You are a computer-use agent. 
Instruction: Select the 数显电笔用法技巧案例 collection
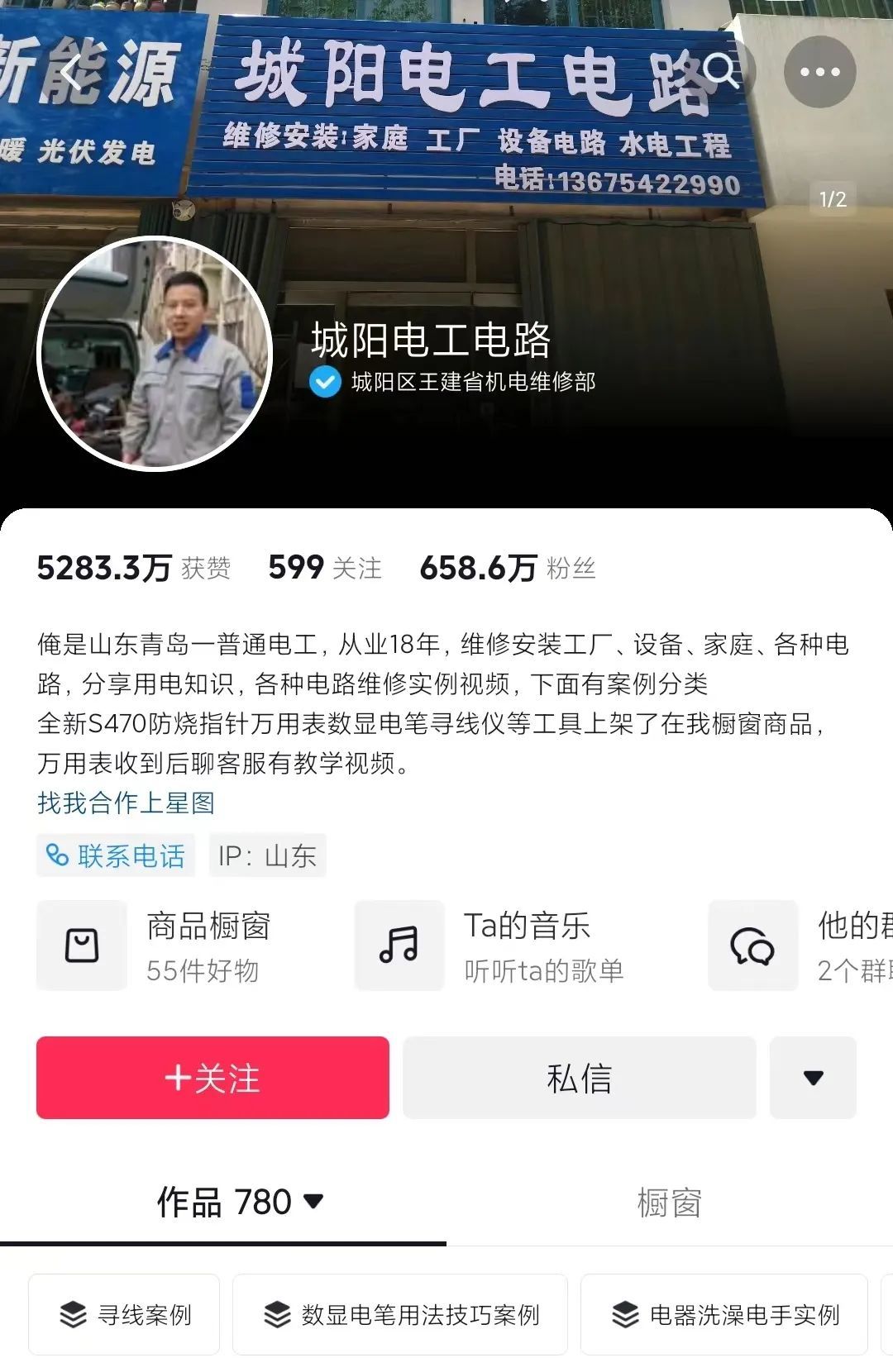point(400,1314)
